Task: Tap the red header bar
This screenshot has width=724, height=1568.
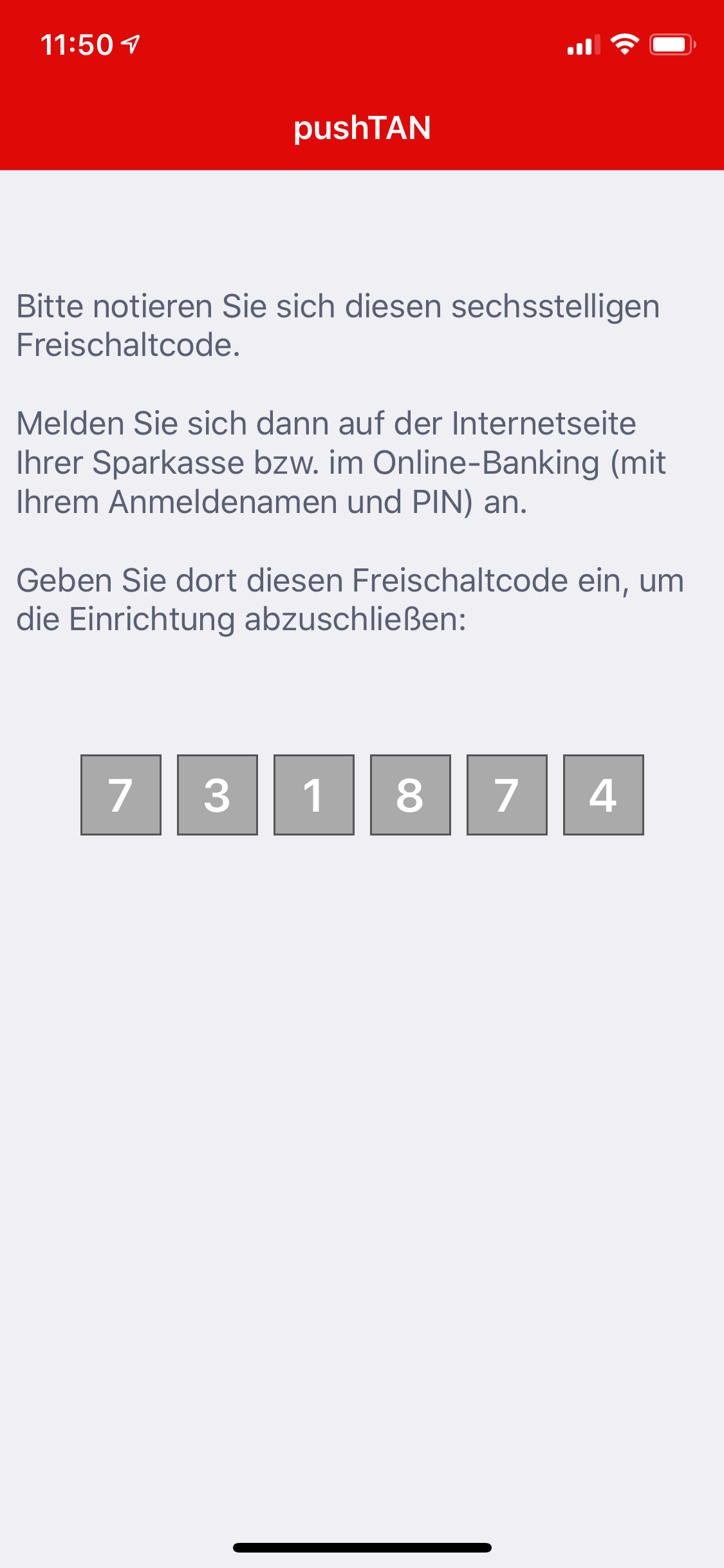Action: pyautogui.click(x=362, y=84)
